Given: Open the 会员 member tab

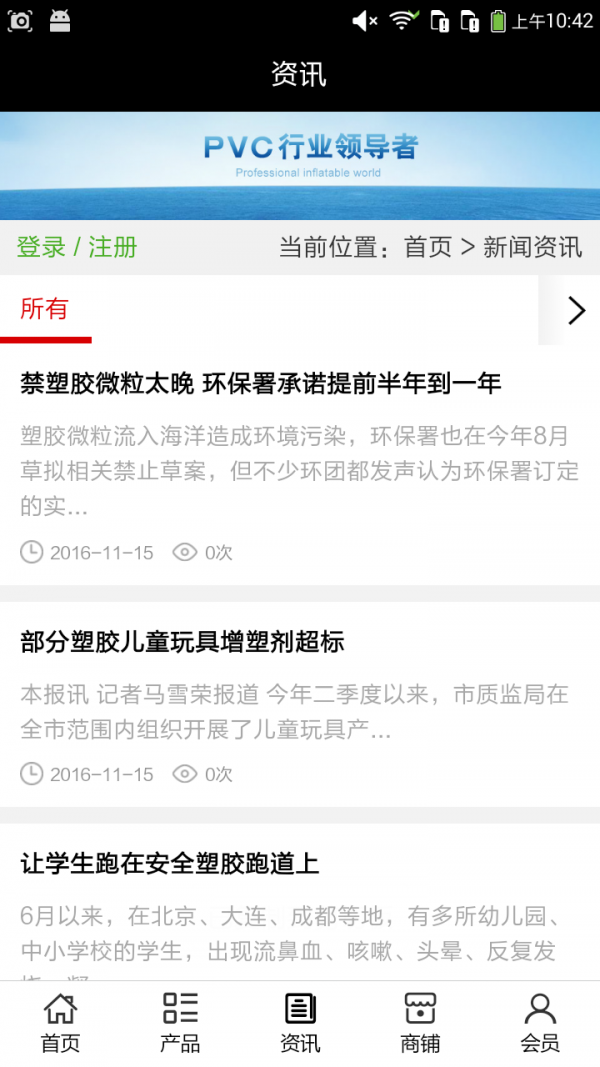Looking at the screenshot, I should (x=540, y=1023).
